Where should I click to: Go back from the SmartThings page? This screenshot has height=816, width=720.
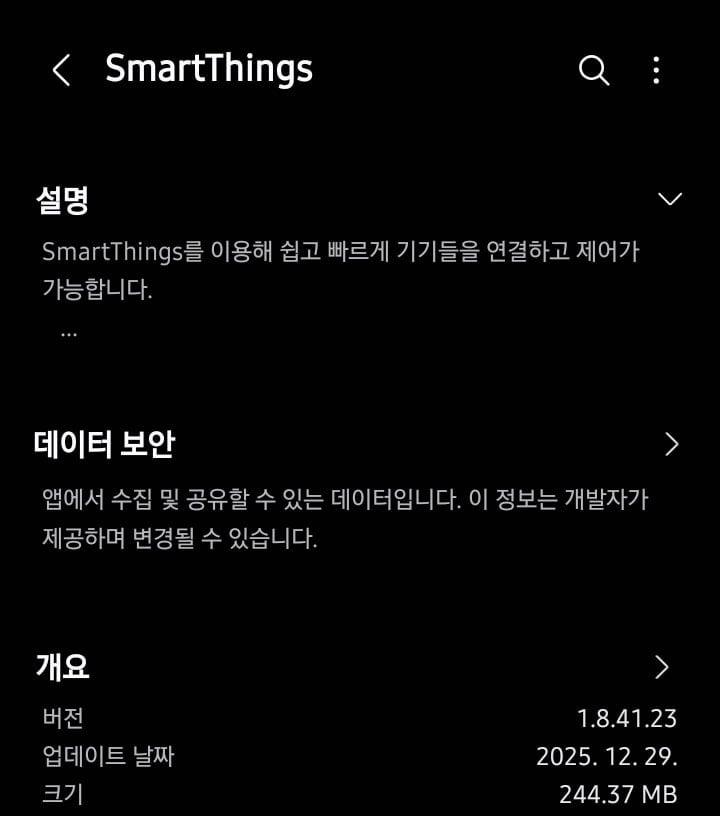tap(61, 70)
